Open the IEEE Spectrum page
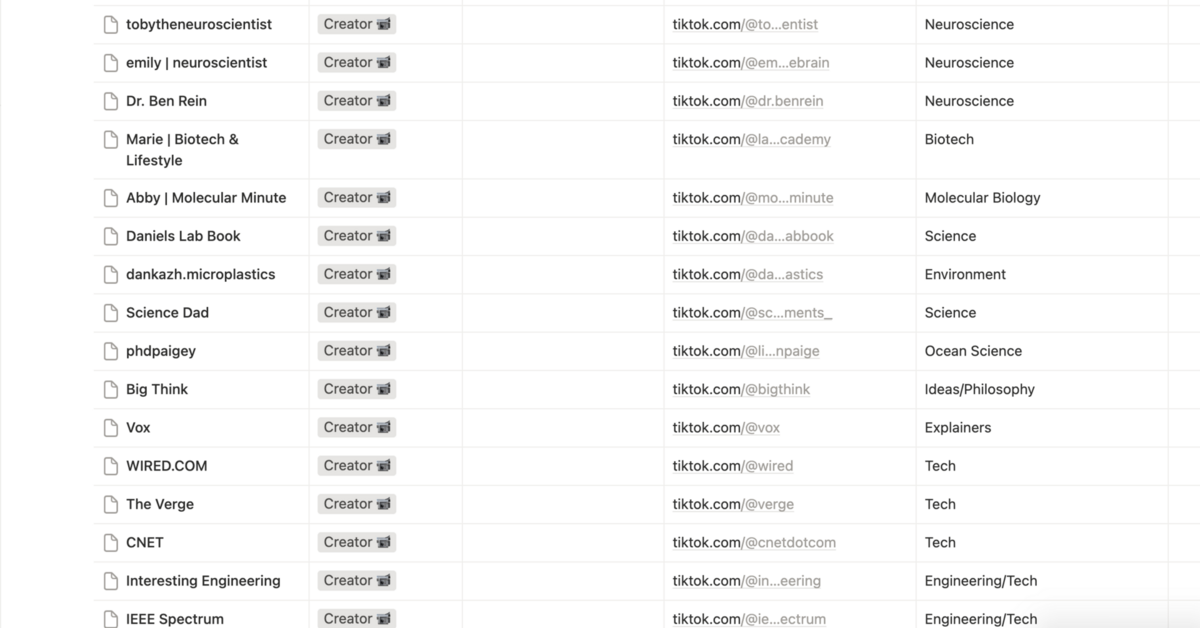 (174, 619)
